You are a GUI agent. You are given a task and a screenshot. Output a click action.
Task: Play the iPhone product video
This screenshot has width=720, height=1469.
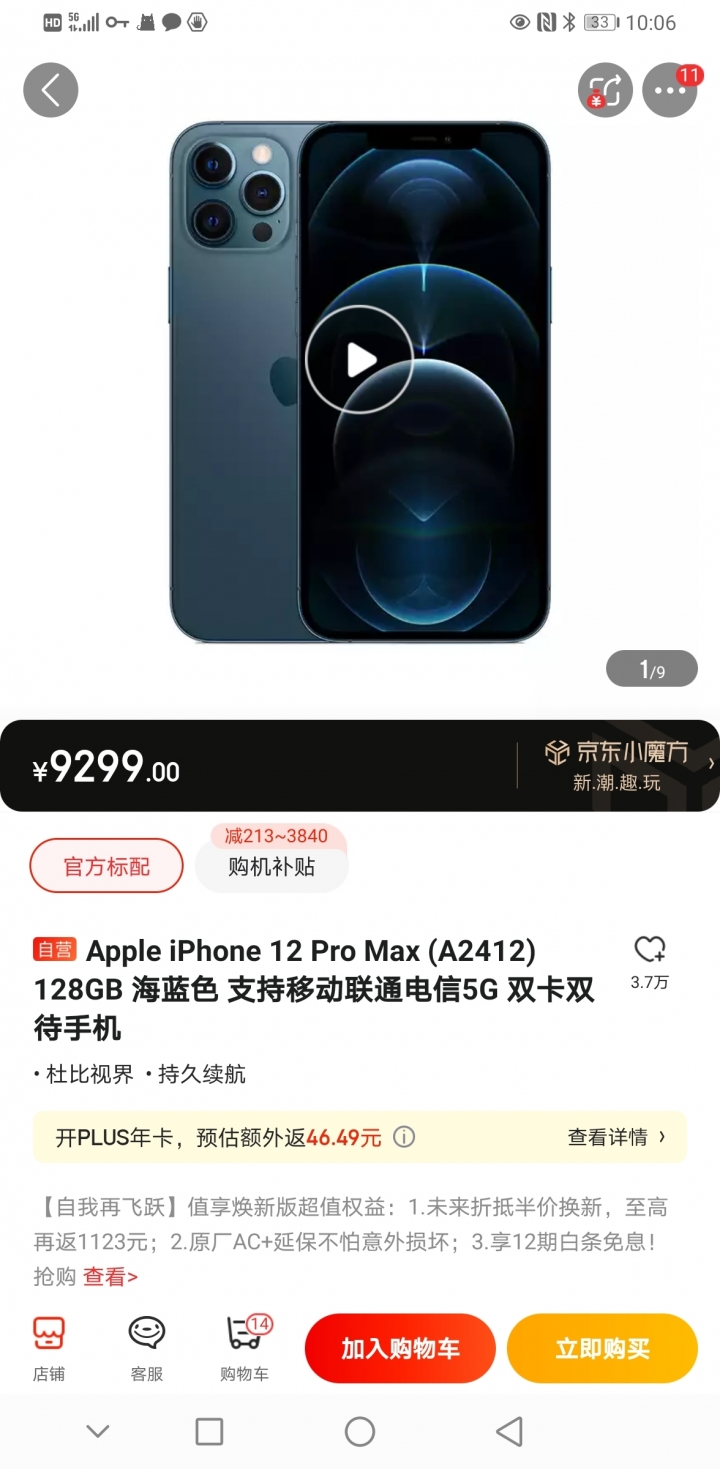click(x=359, y=360)
